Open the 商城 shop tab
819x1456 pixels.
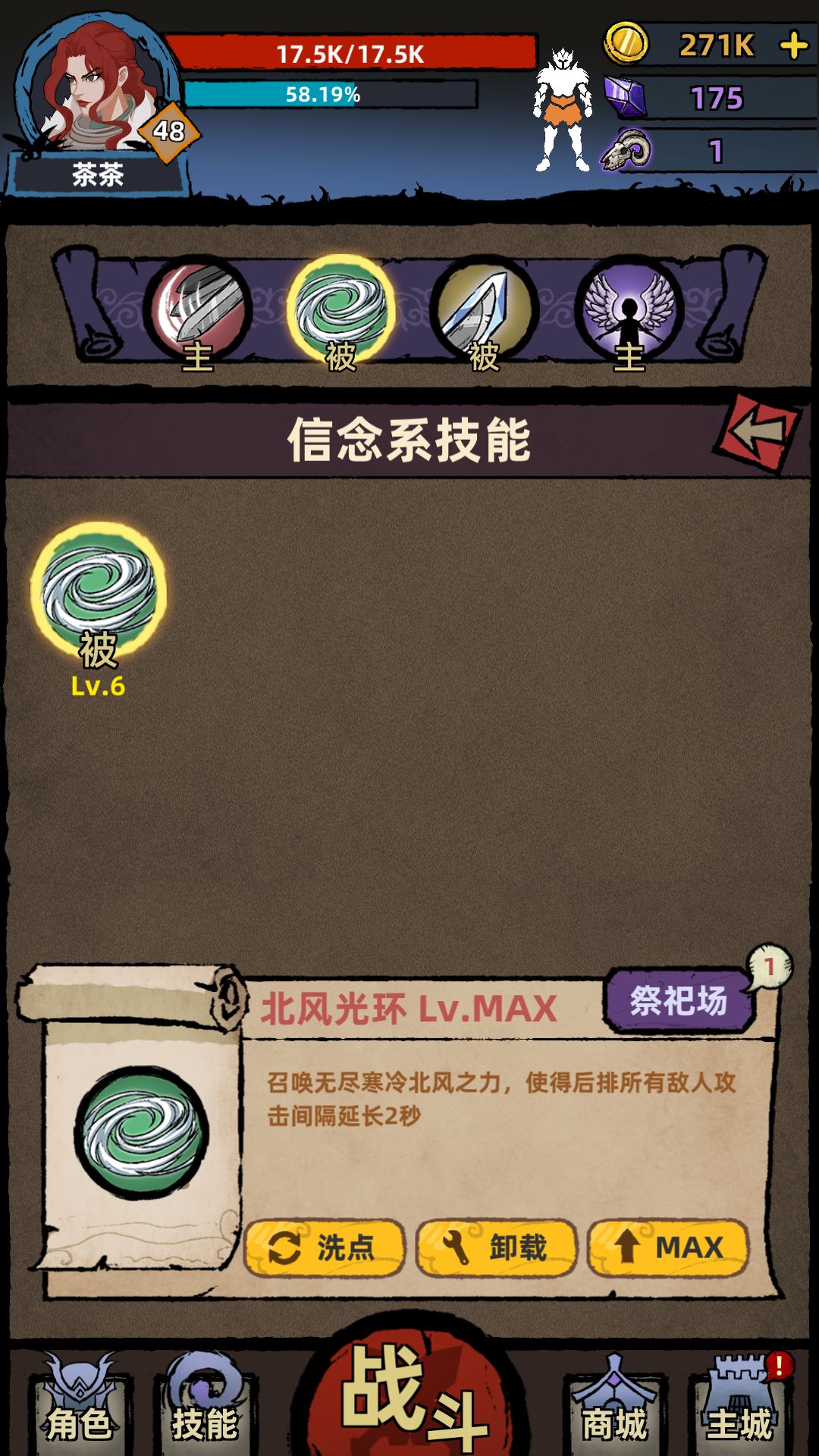click(614, 1407)
